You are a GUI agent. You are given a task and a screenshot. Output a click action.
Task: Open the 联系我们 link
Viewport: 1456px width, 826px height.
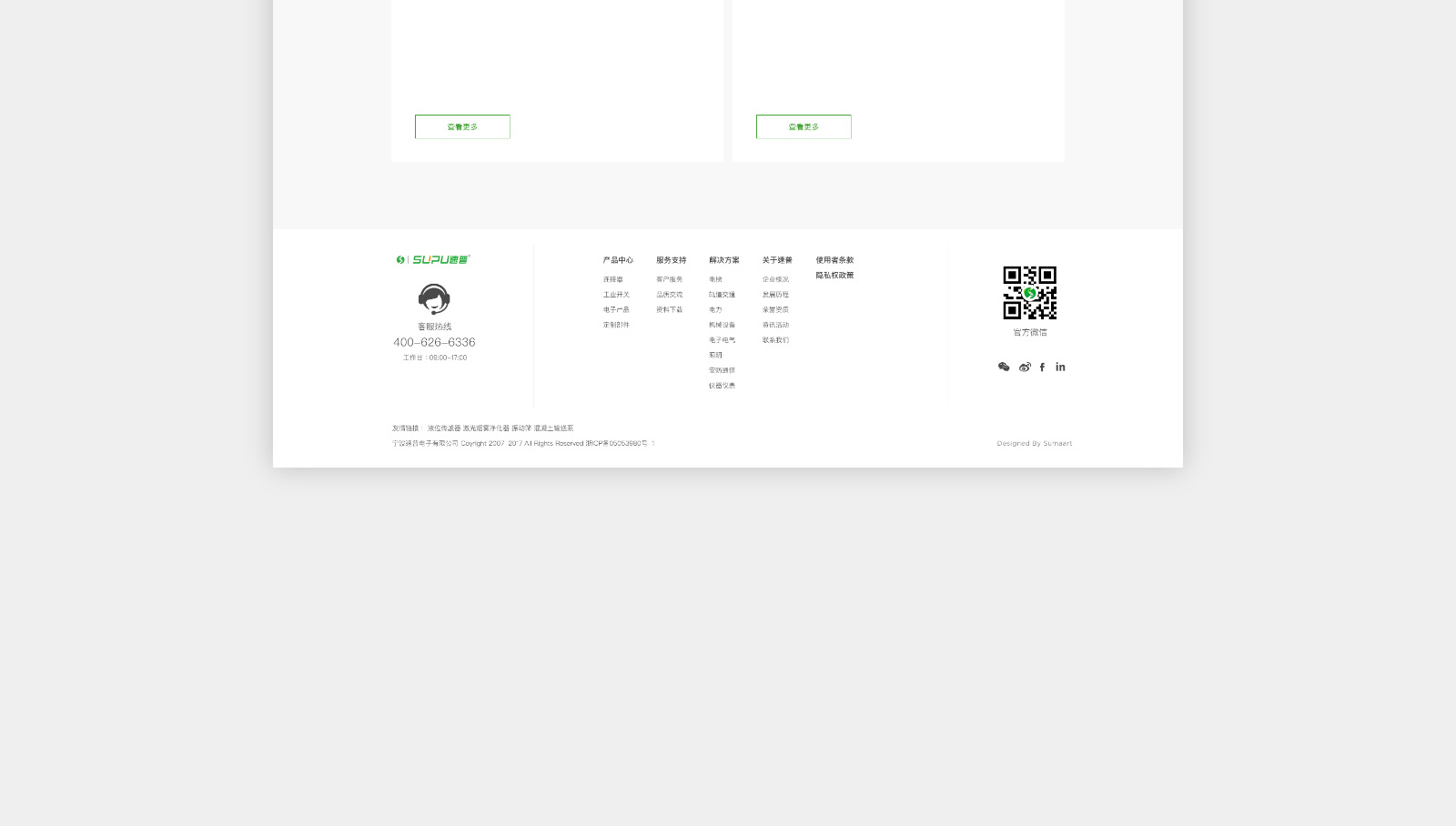point(775,340)
